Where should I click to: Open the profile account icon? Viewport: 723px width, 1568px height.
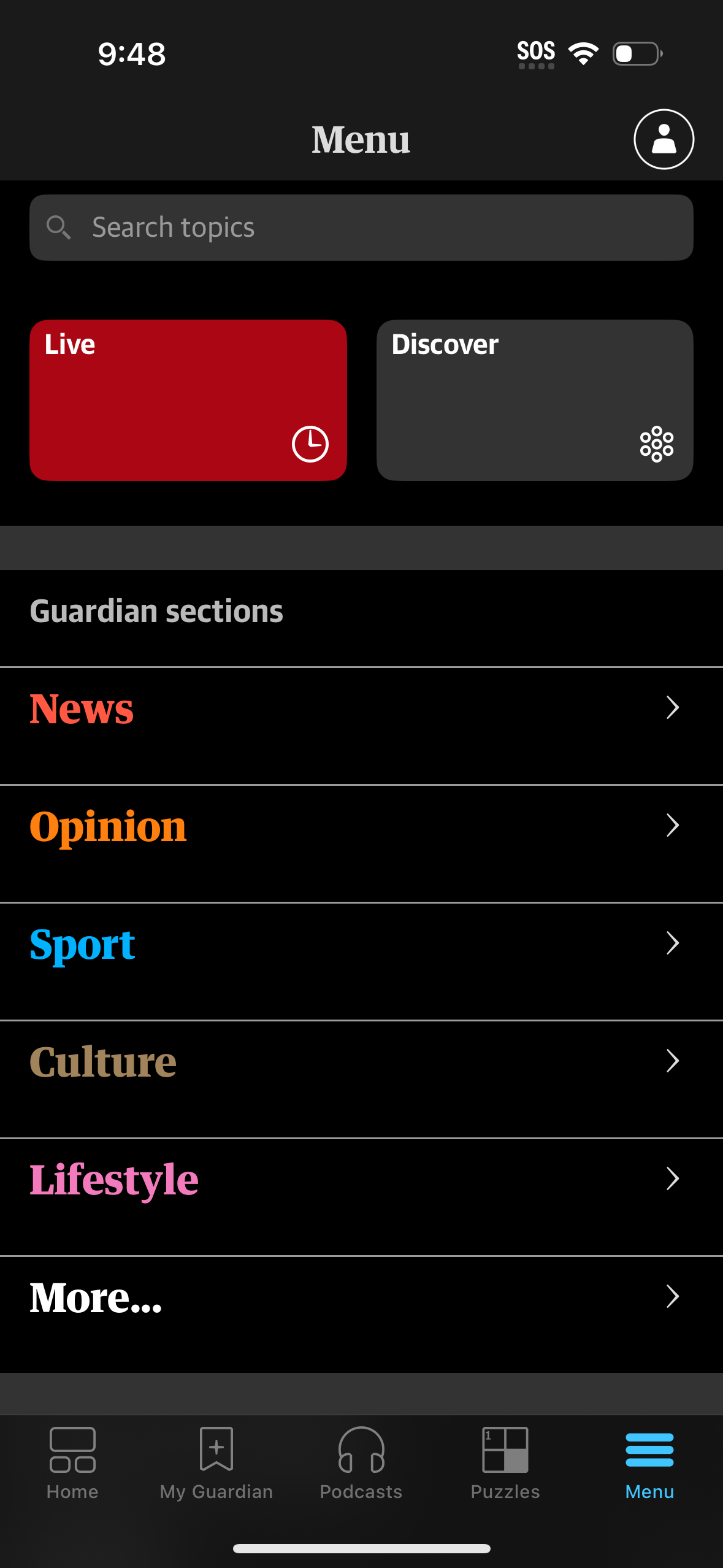[664, 139]
